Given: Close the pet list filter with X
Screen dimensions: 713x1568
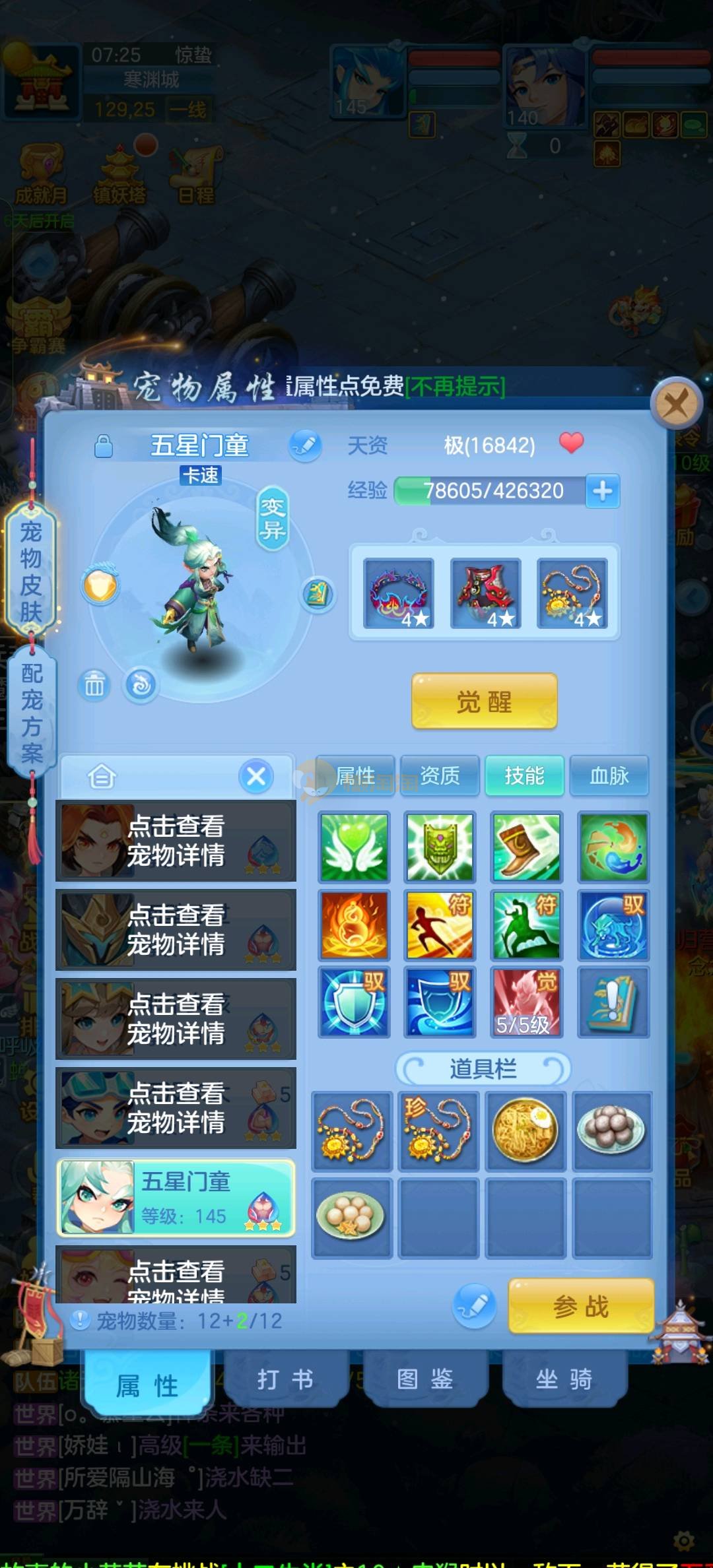Looking at the screenshot, I should pos(256,776).
